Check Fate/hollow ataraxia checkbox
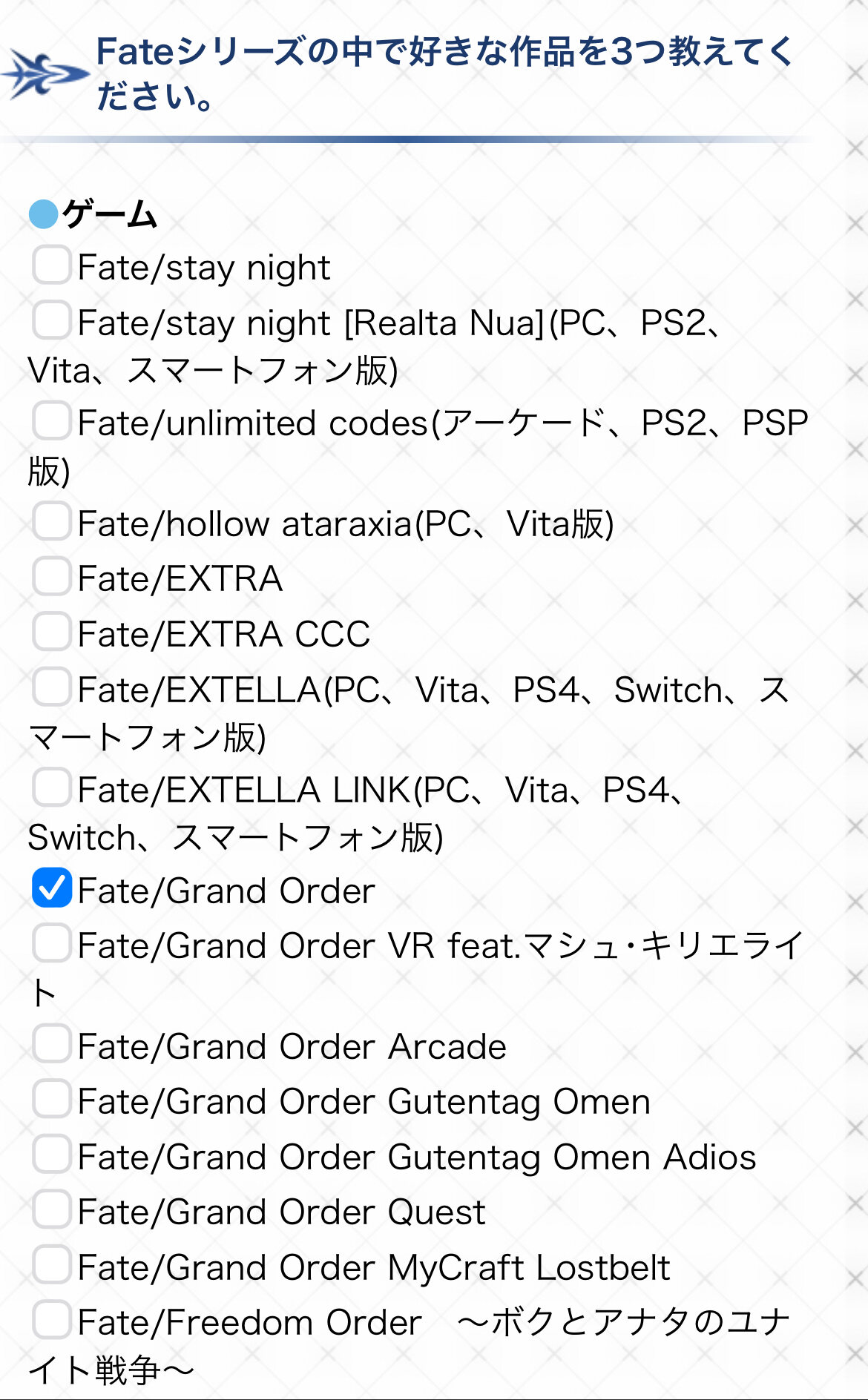The height and width of the screenshot is (1400, 868). tap(52, 521)
